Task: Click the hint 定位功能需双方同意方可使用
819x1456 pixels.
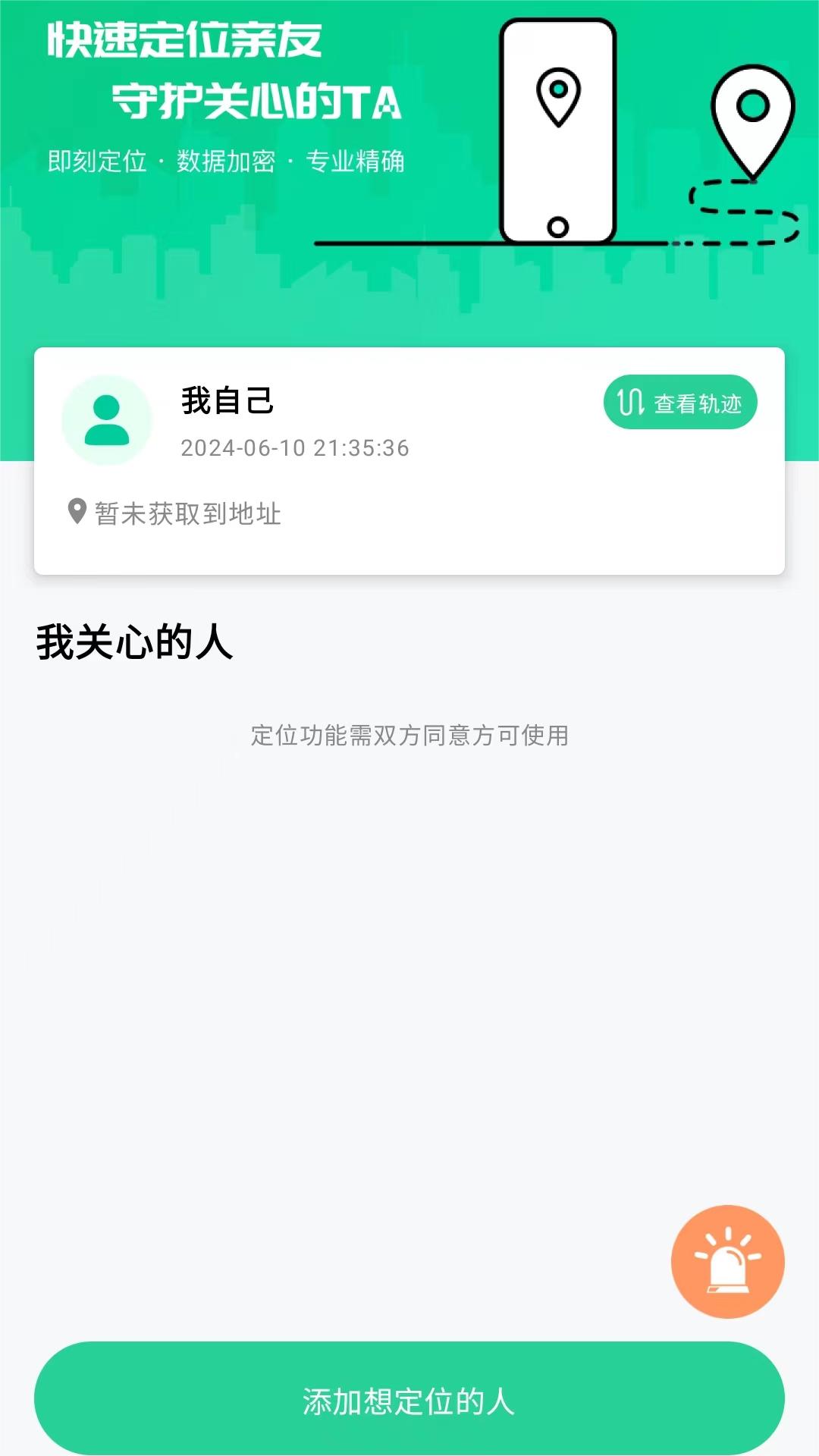Action: [x=409, y=734]
